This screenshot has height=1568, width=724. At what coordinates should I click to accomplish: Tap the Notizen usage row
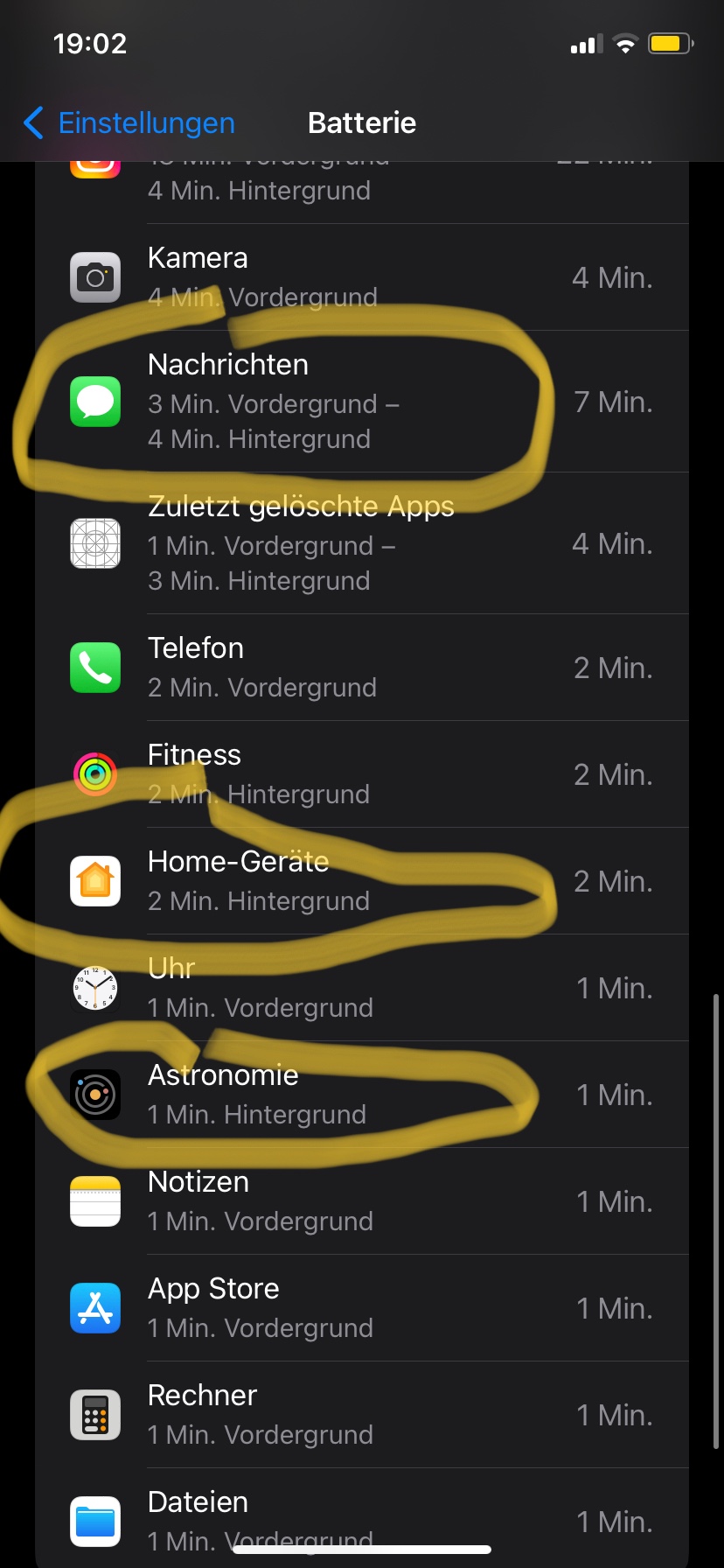click(362, 1201)
